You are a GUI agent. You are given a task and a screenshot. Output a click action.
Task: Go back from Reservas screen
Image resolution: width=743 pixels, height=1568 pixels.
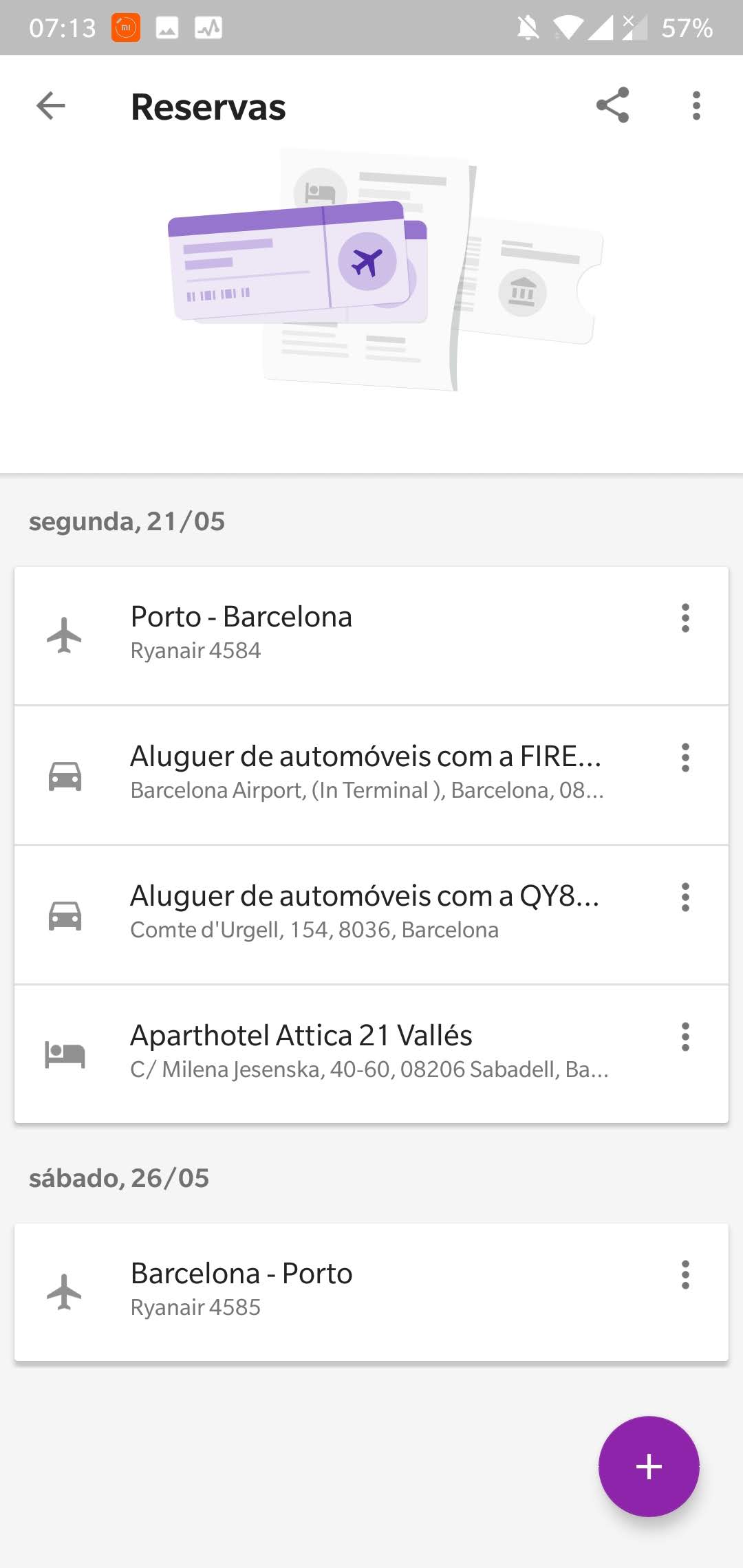(51, 106)
